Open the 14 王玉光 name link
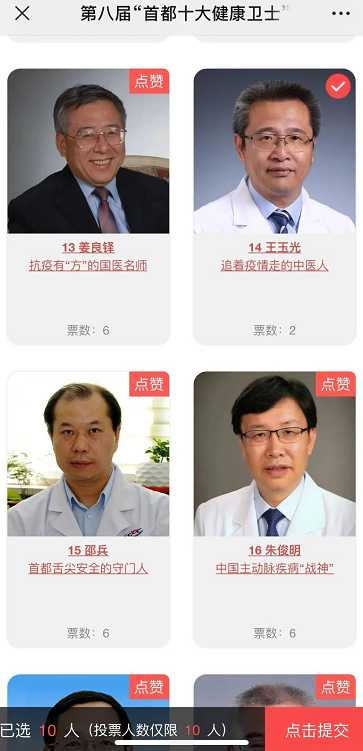Viewport: 363px width, 751px height. pyautogui.click(x=274, y=248)
